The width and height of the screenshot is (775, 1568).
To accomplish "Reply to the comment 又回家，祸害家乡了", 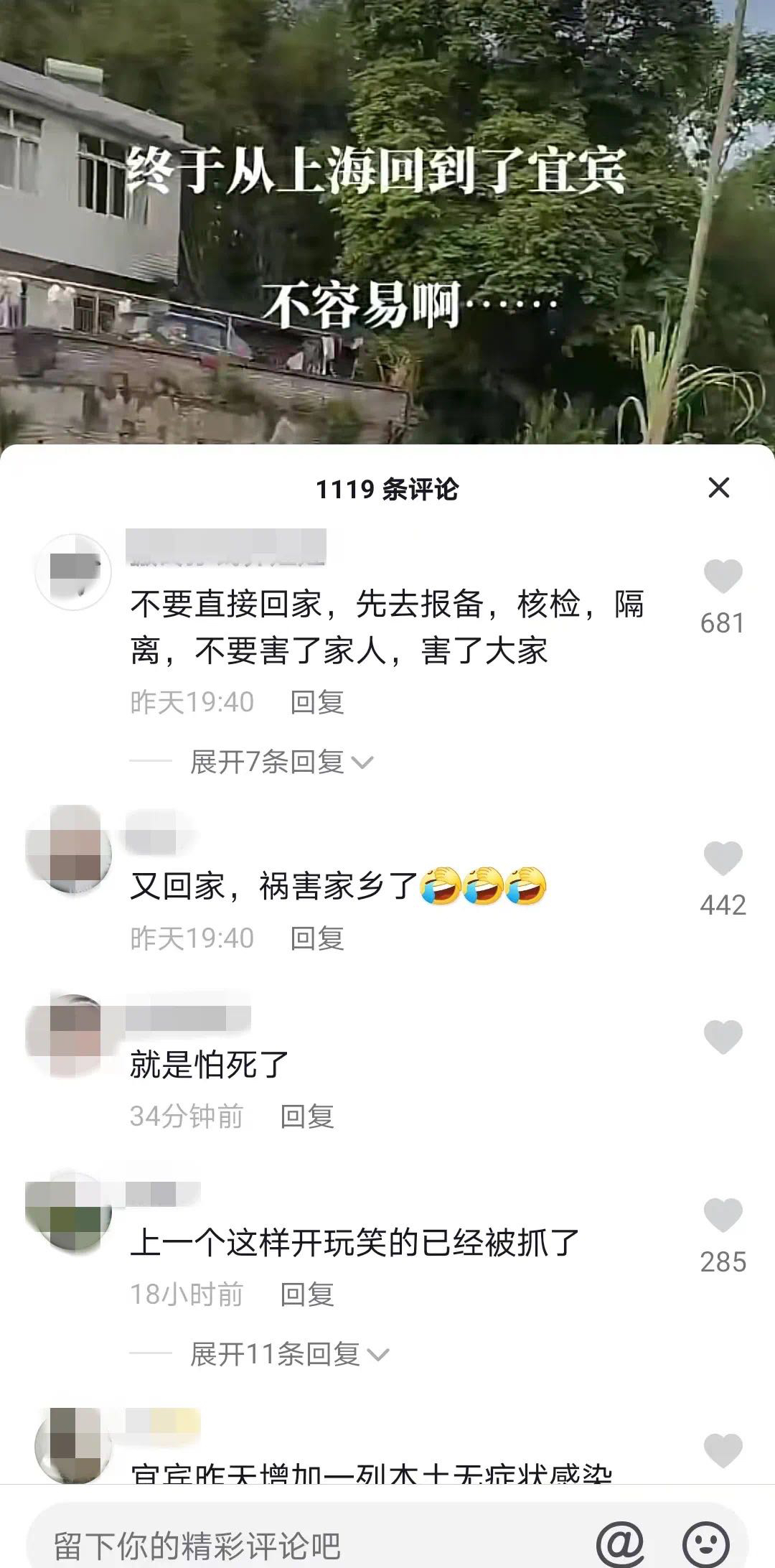I will pos(317,938).
